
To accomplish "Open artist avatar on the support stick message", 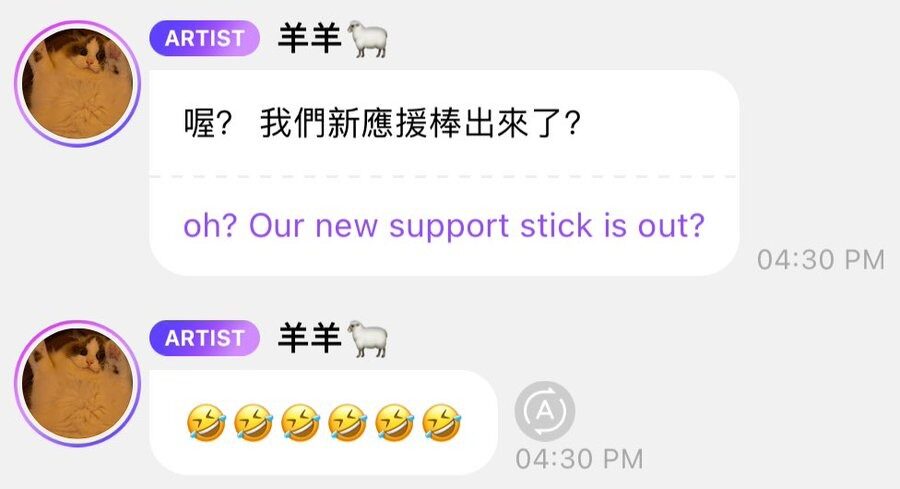I will coord(78,85).
